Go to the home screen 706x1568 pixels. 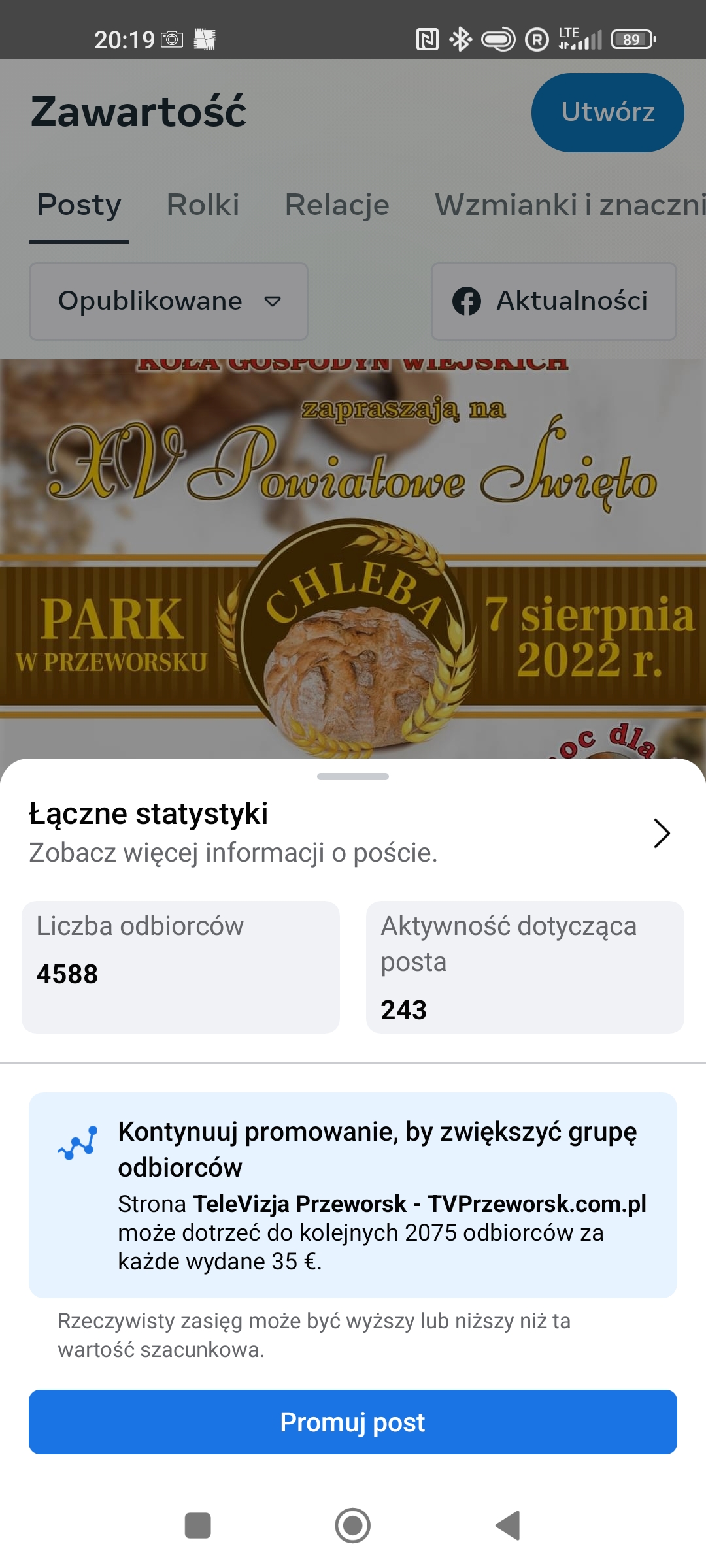(x=353, y=1526)
